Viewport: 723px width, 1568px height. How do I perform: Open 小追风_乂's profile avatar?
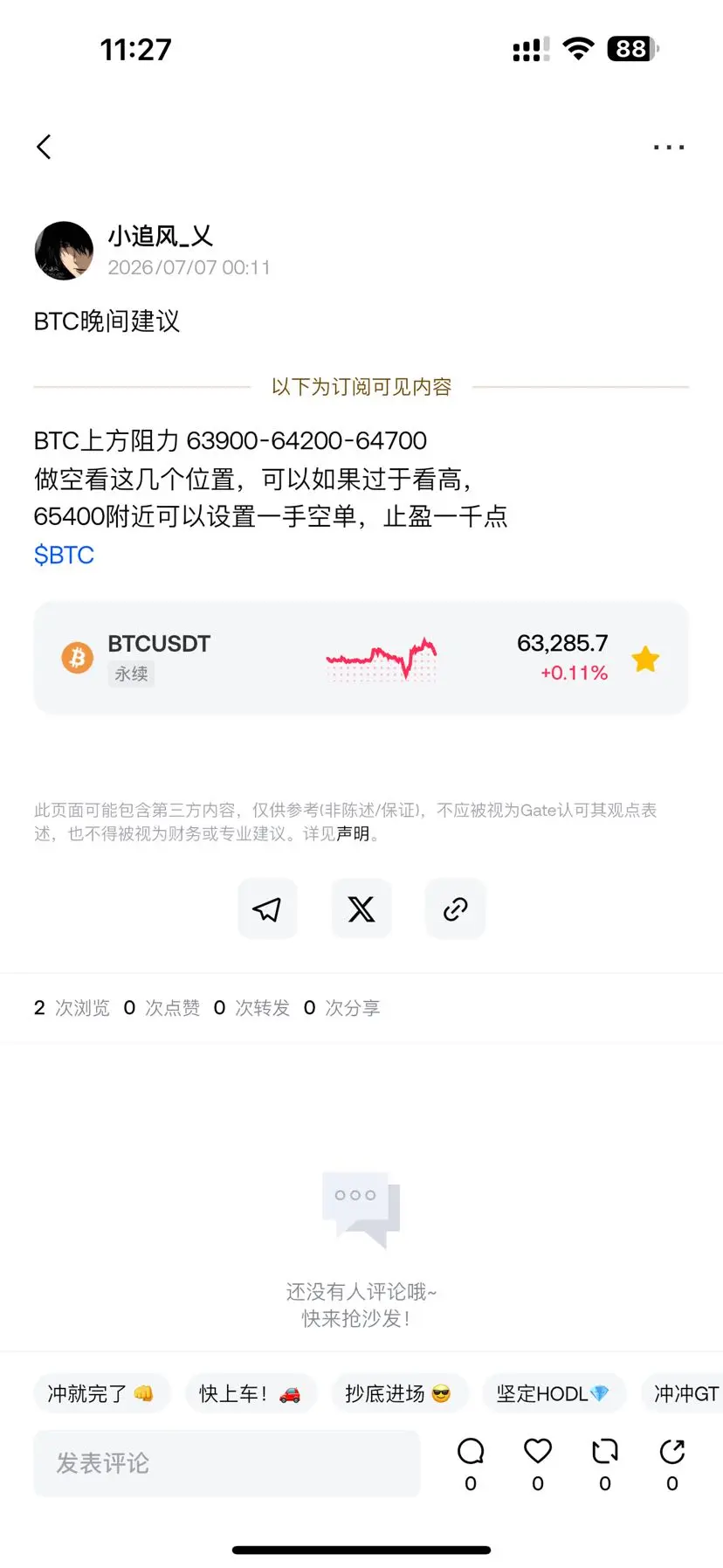click(x=64, y=251)
